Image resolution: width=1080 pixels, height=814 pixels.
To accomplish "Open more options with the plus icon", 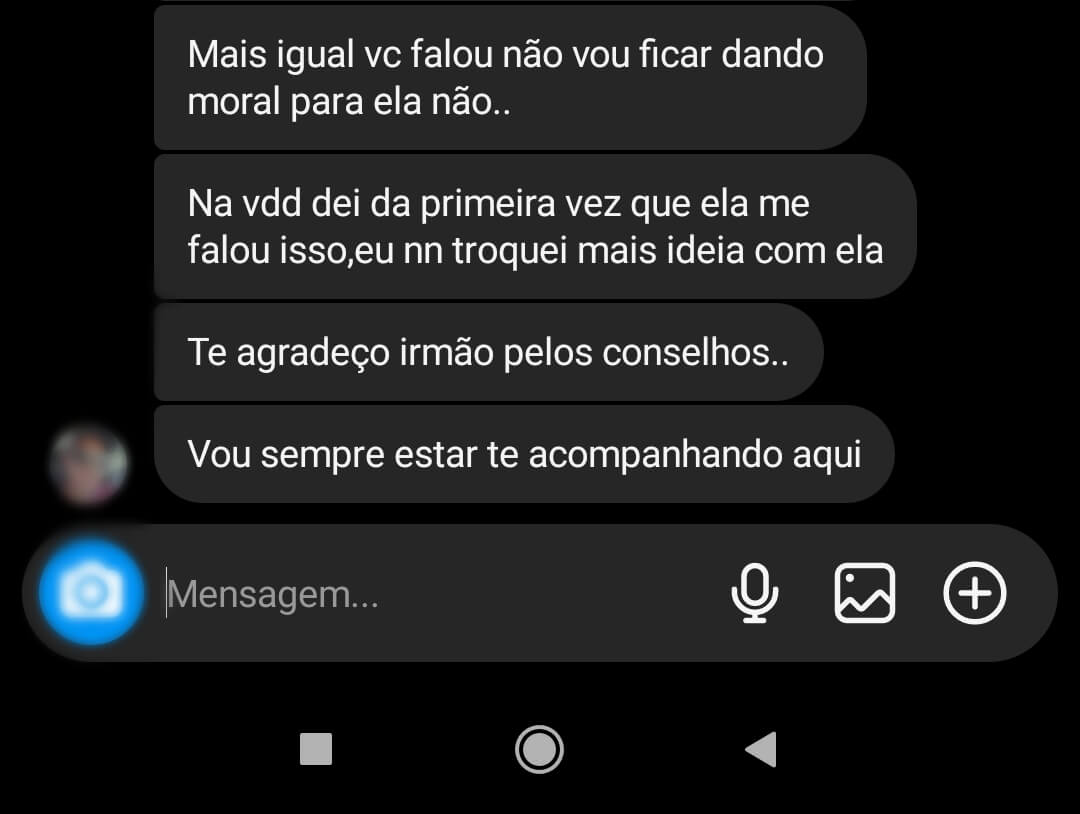I will tap(975, 593).
